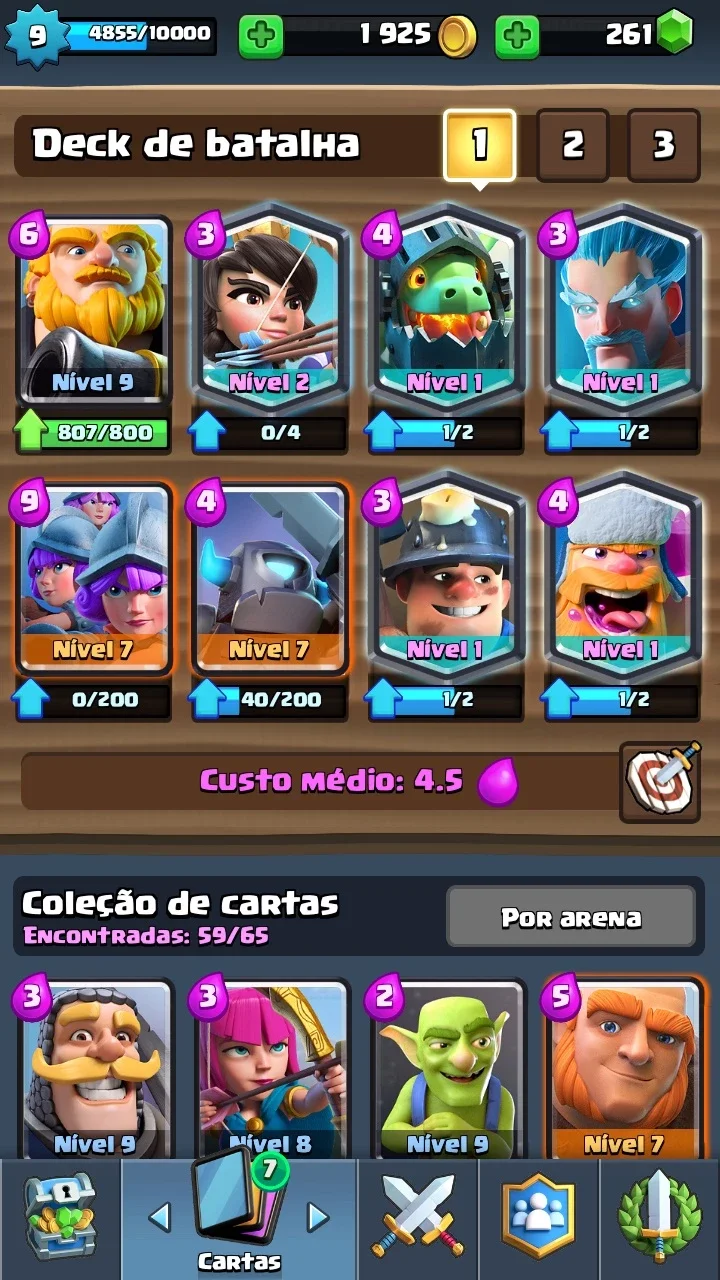The height and width of the screenshot is (1280, 720).
Task: Open the Royal Giant card at Nível 9
Action: pos(93,310)
